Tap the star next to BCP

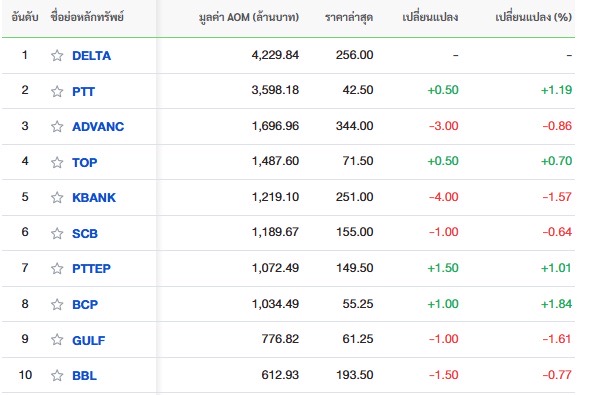pyautogui.click(x=57, y=304)
